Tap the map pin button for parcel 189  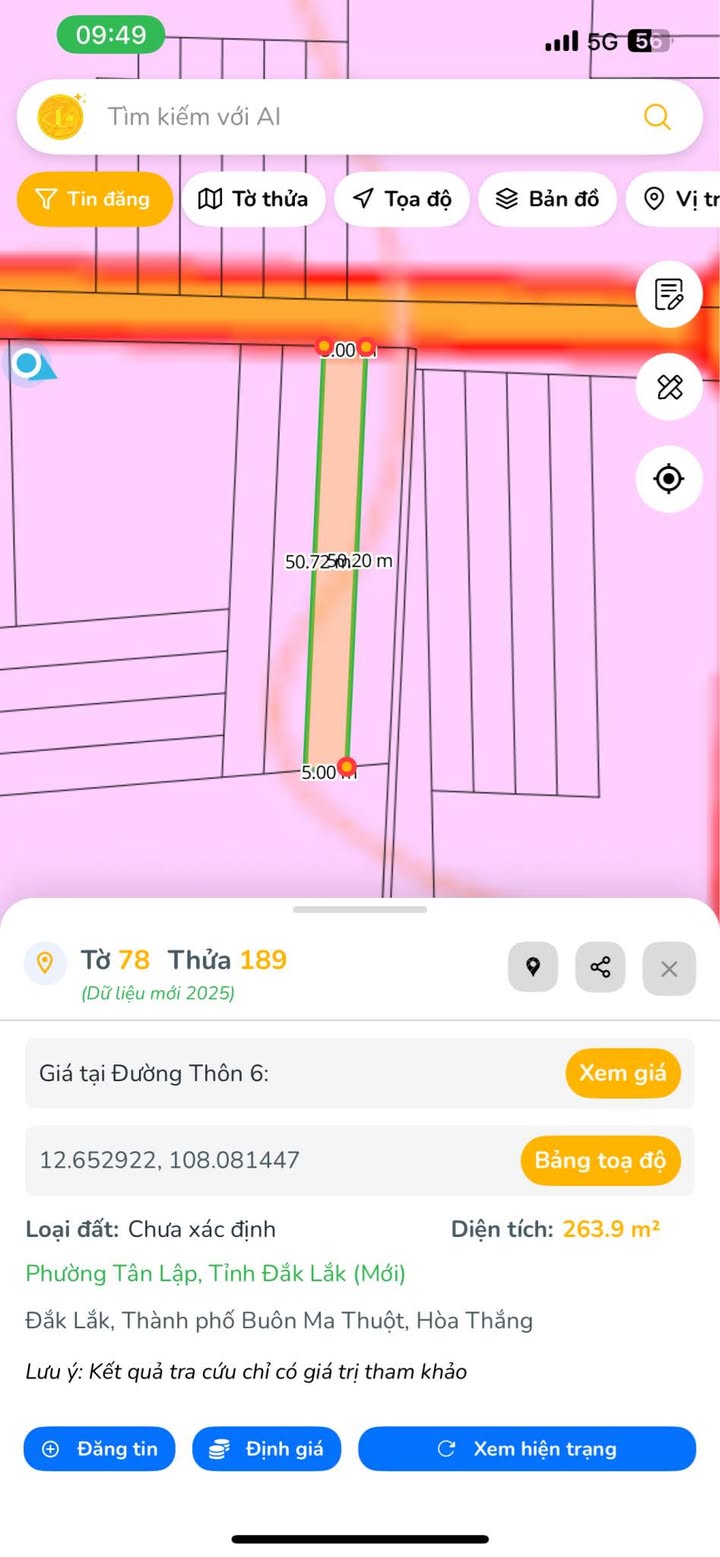(533, 967)
